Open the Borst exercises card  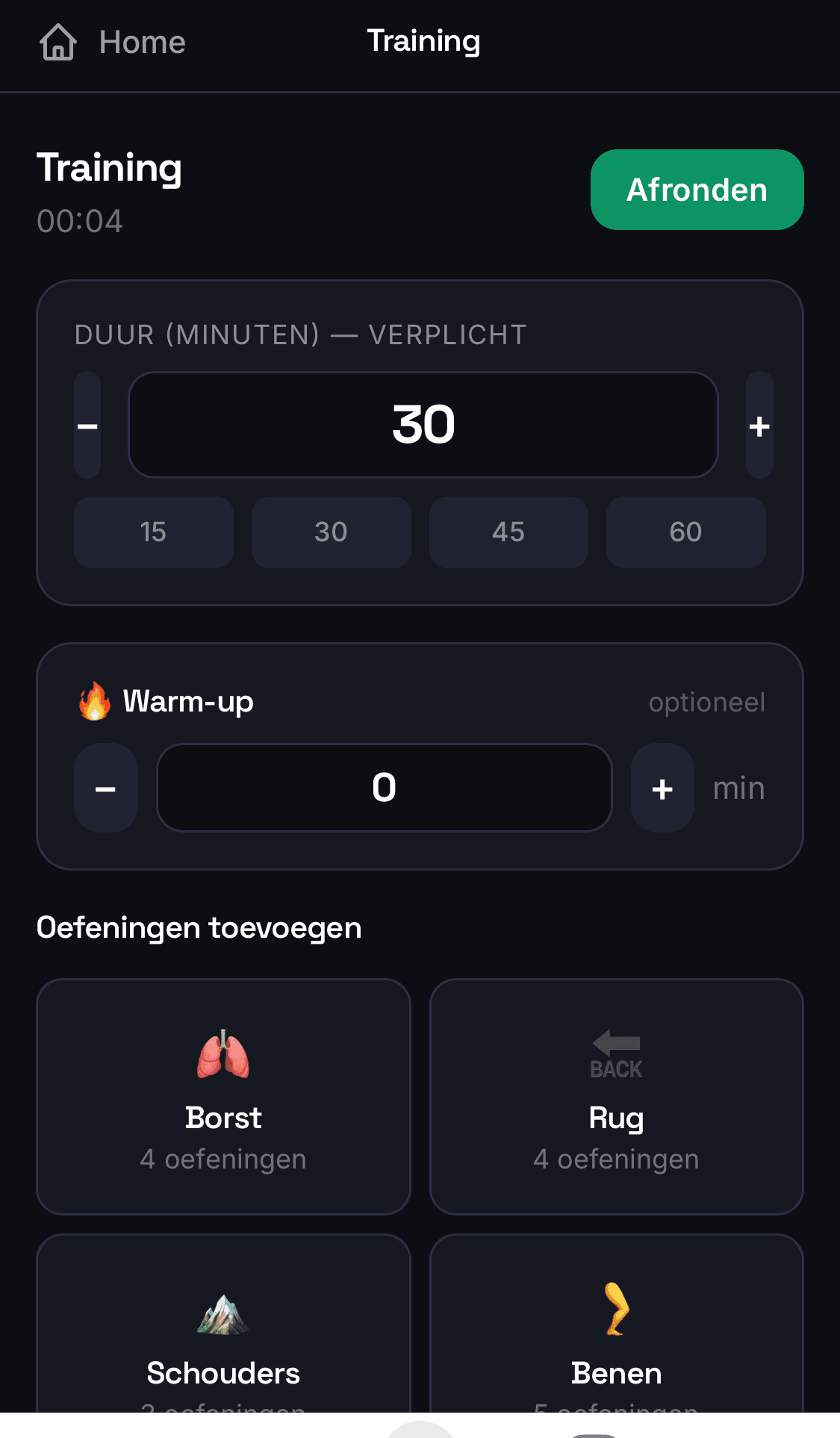pyautogui.click(x=223, y=1096)
